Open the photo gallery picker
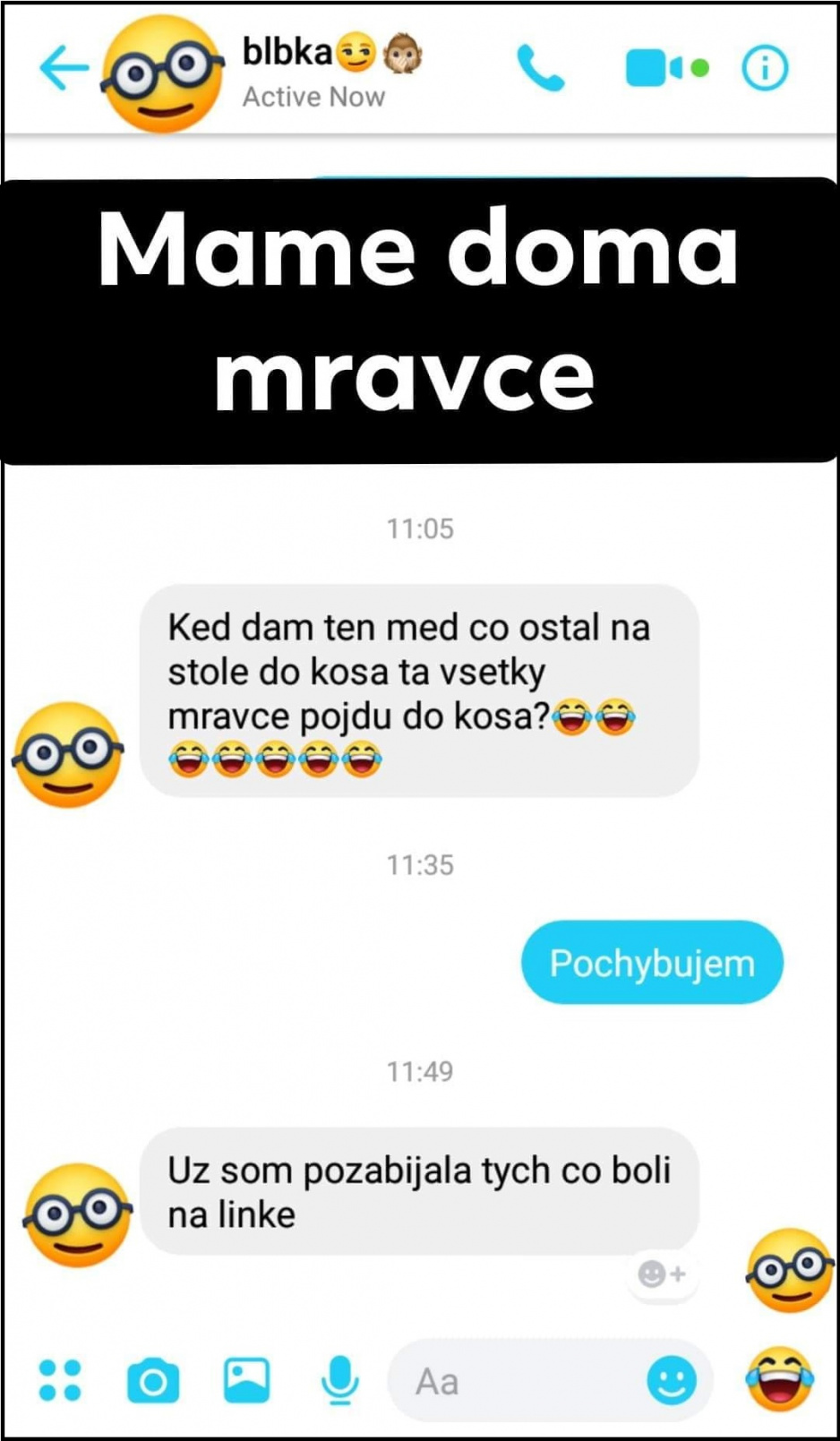The image size is (840, 1441). point(246,1380)
